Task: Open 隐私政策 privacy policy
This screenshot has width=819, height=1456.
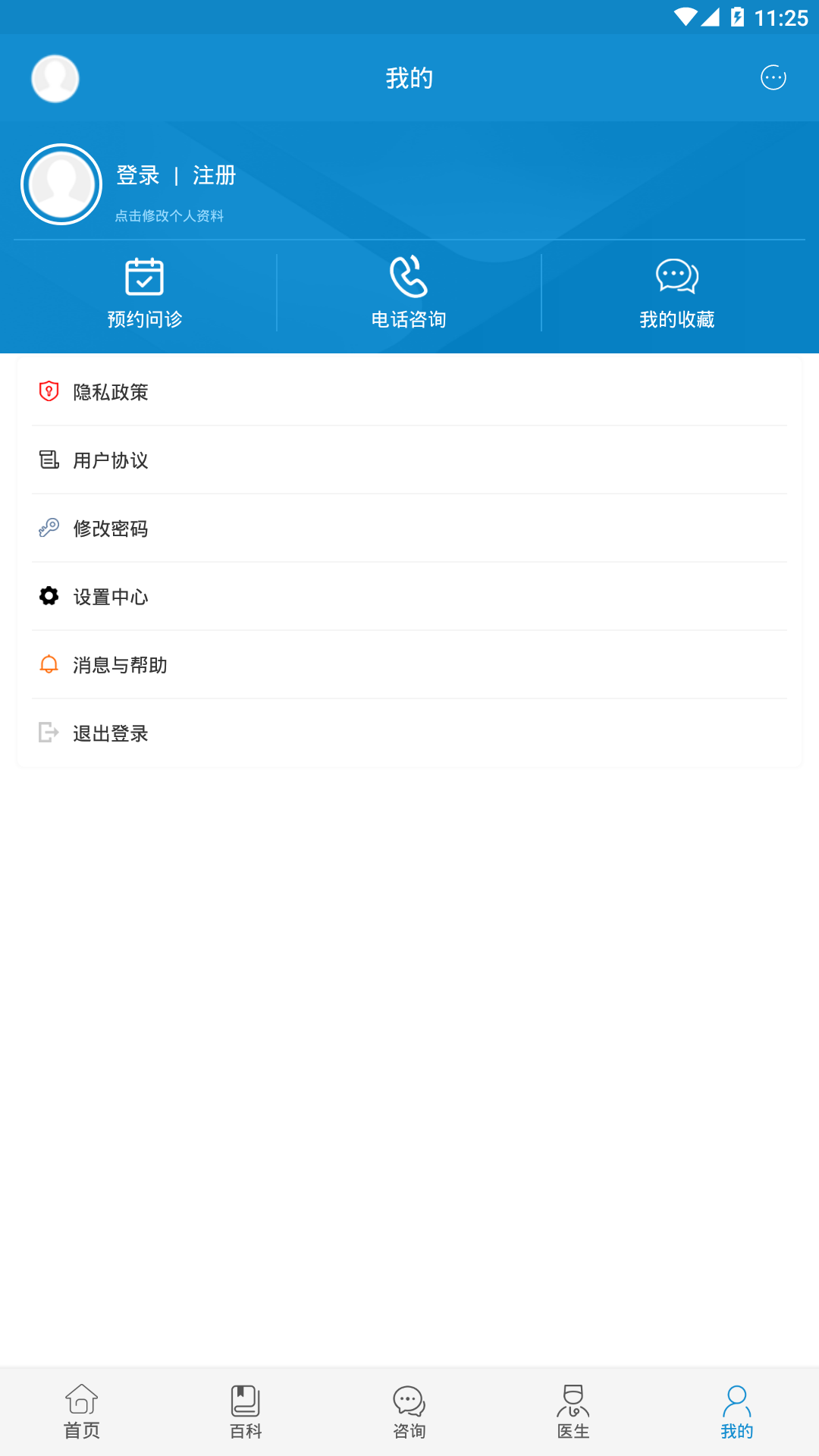Action: (409, 392)
